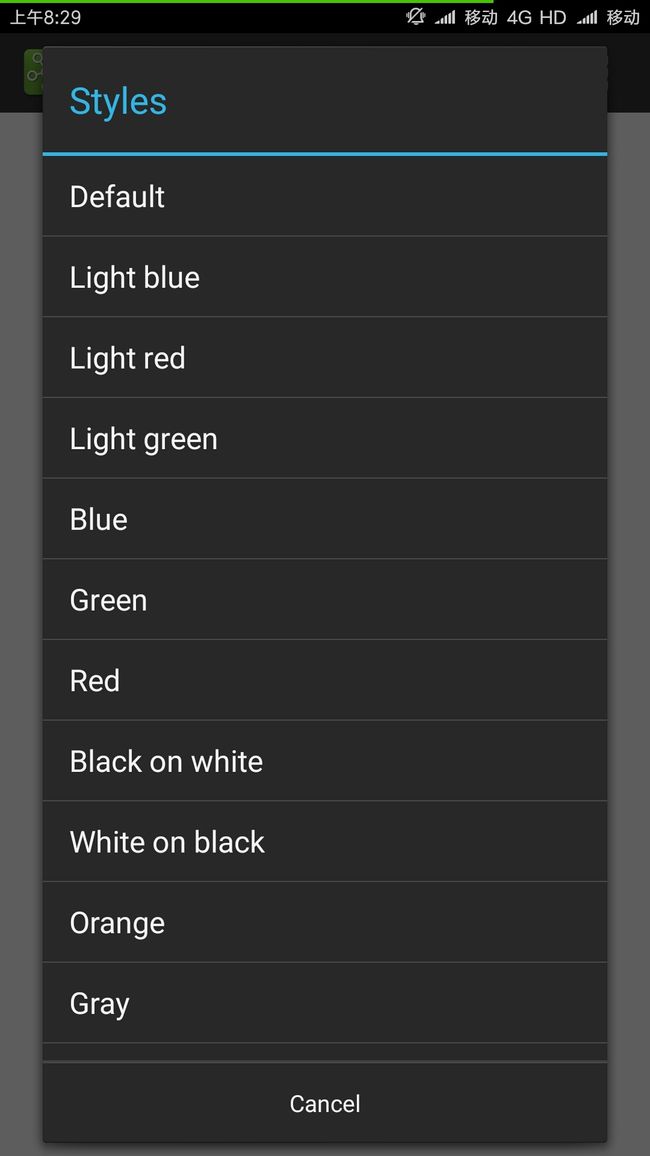The width and height of the screenshot is (650, 1156).
Task: Choose the Green style option
Action: tap(324, 599)
